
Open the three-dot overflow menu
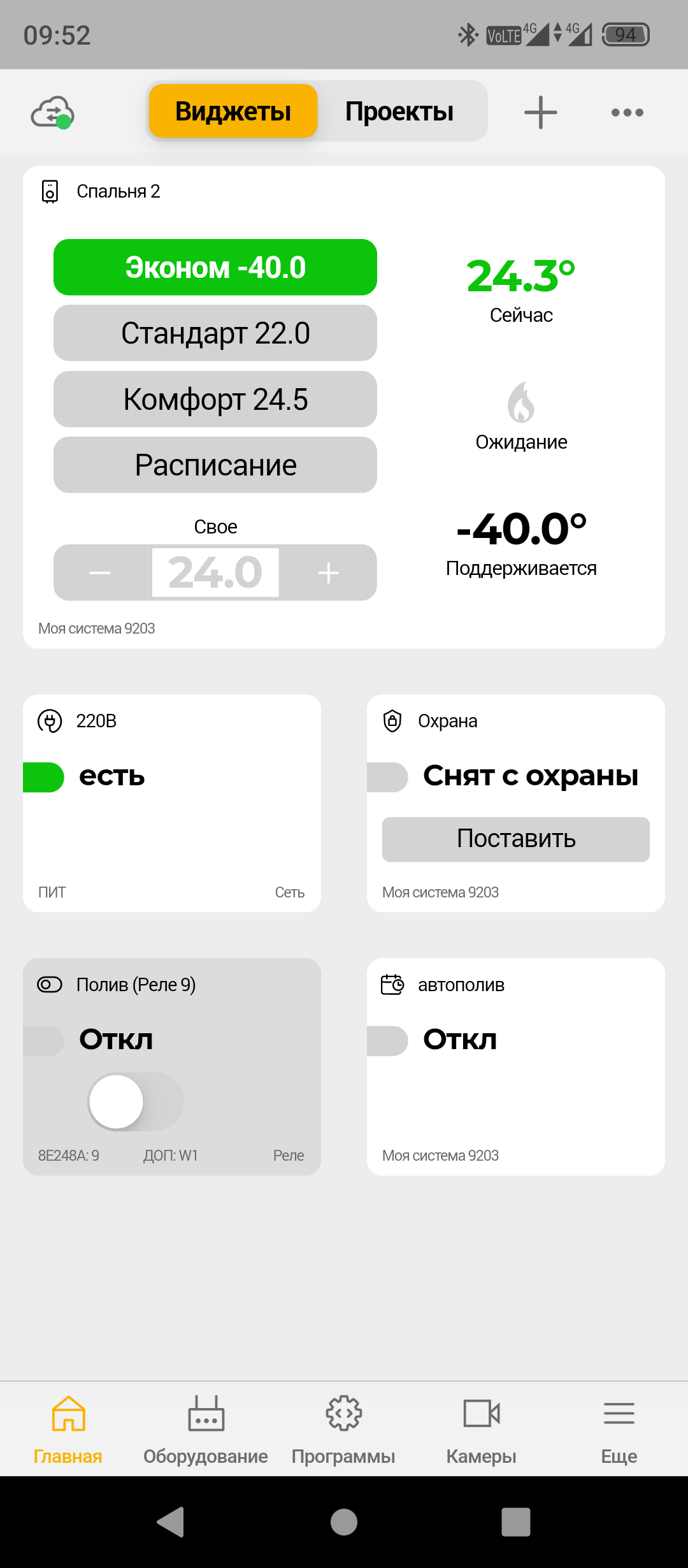pyautogui.click(x=627, y=113)
